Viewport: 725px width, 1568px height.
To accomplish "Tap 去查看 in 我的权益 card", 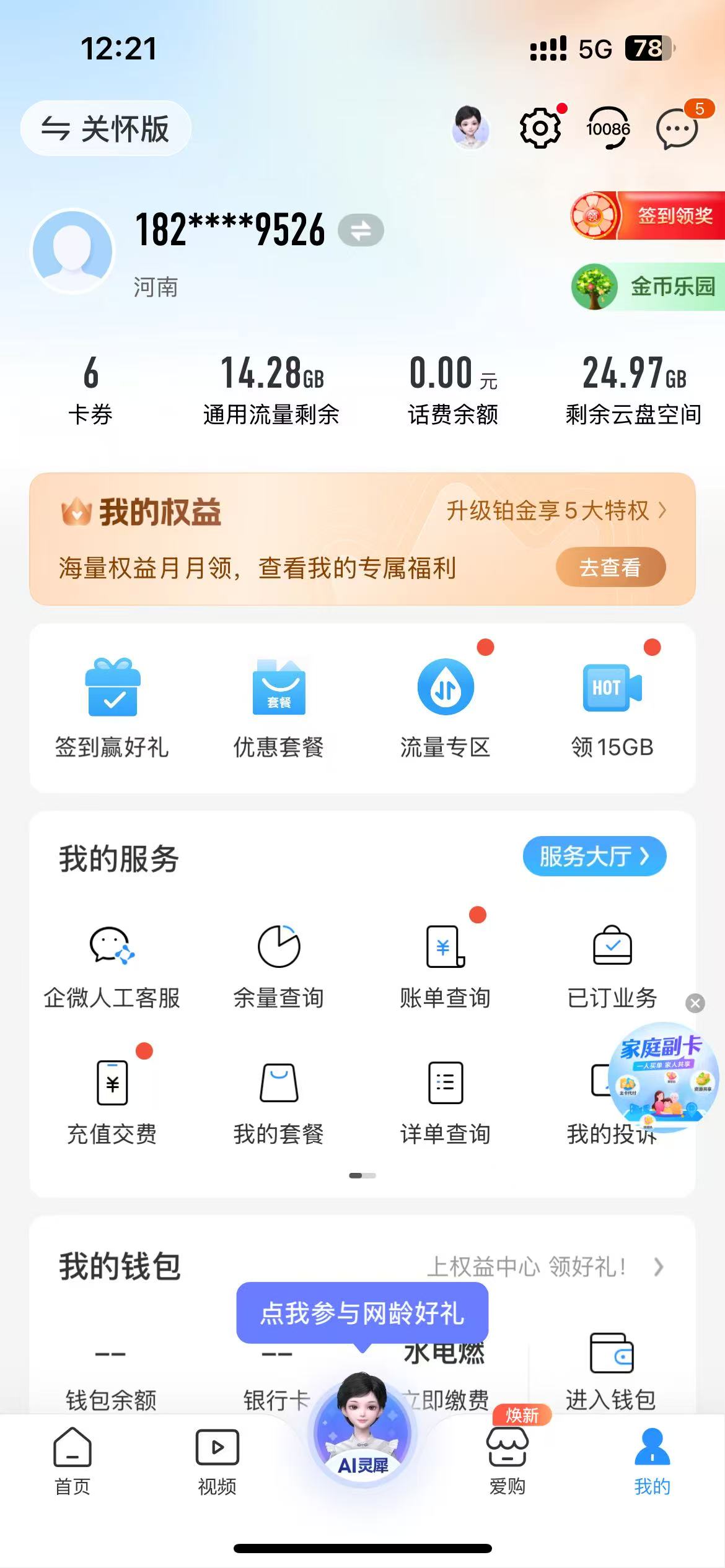I will [610, 567].
